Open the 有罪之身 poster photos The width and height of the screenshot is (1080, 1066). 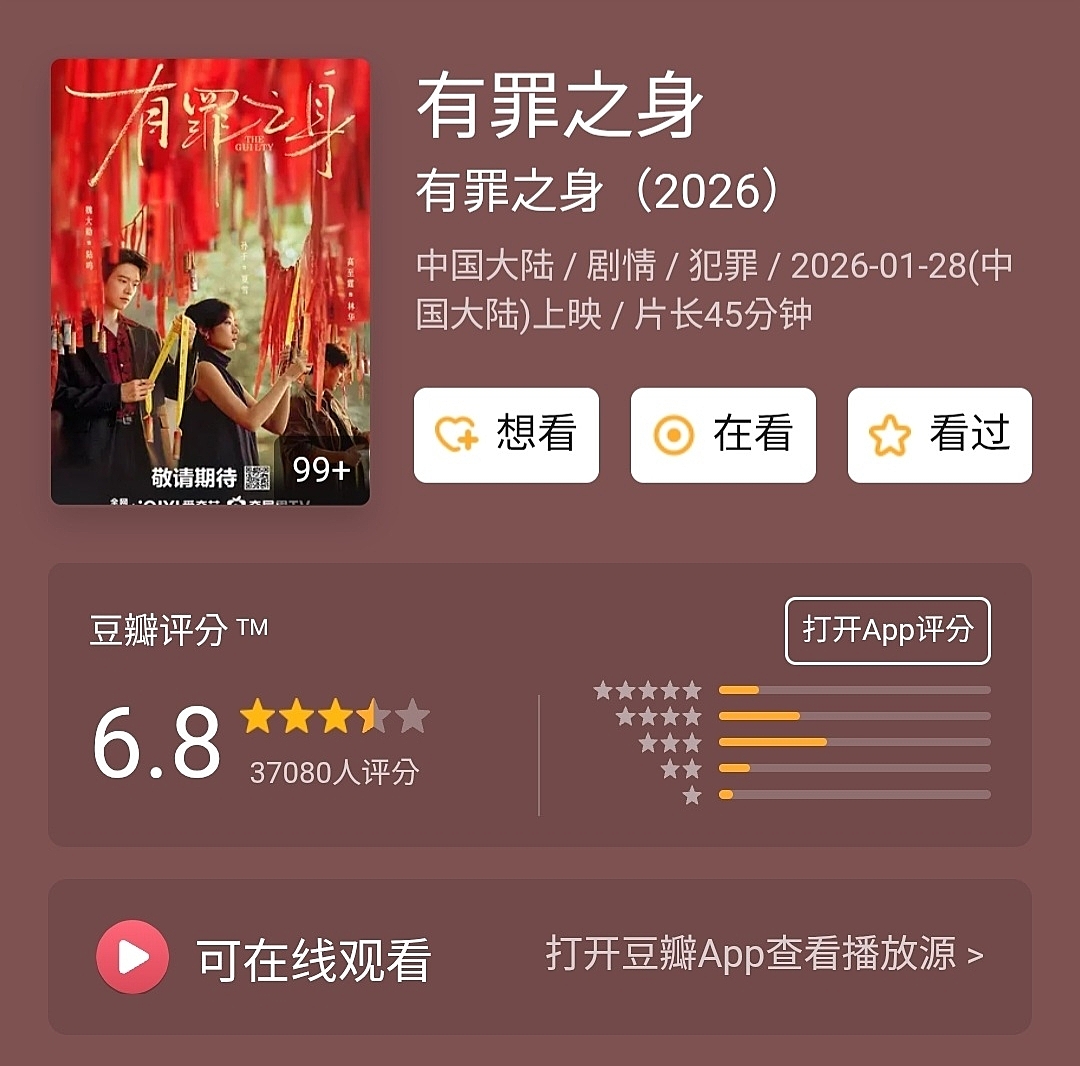(x=210, y=281)
